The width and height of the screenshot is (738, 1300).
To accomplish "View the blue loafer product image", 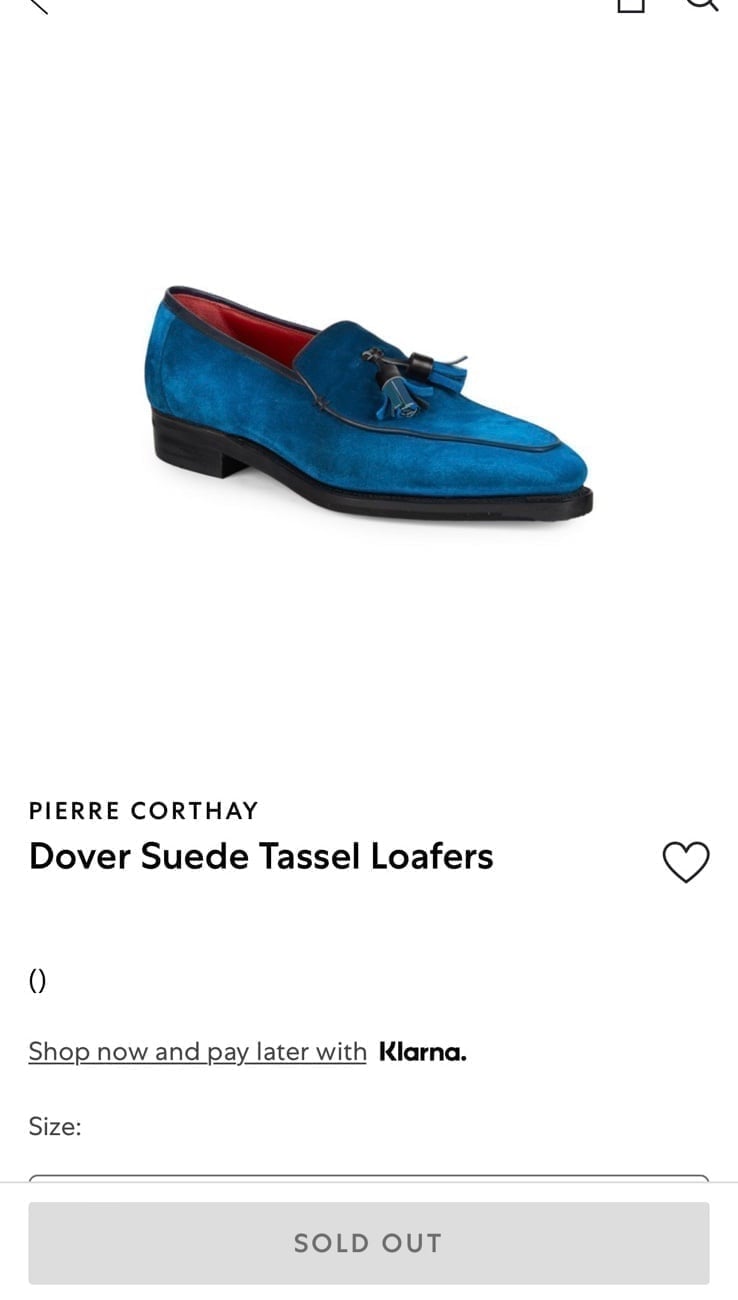I will (x=369, y=402).
